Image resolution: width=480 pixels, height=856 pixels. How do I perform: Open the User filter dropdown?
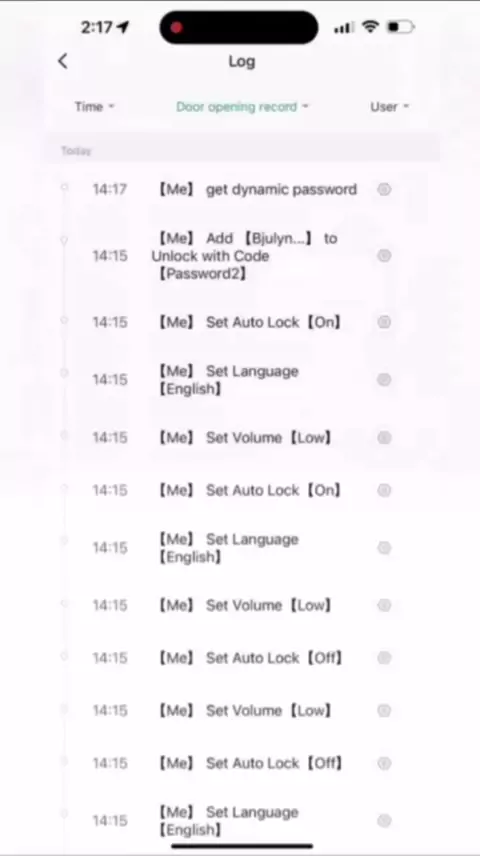pos(389,106)
